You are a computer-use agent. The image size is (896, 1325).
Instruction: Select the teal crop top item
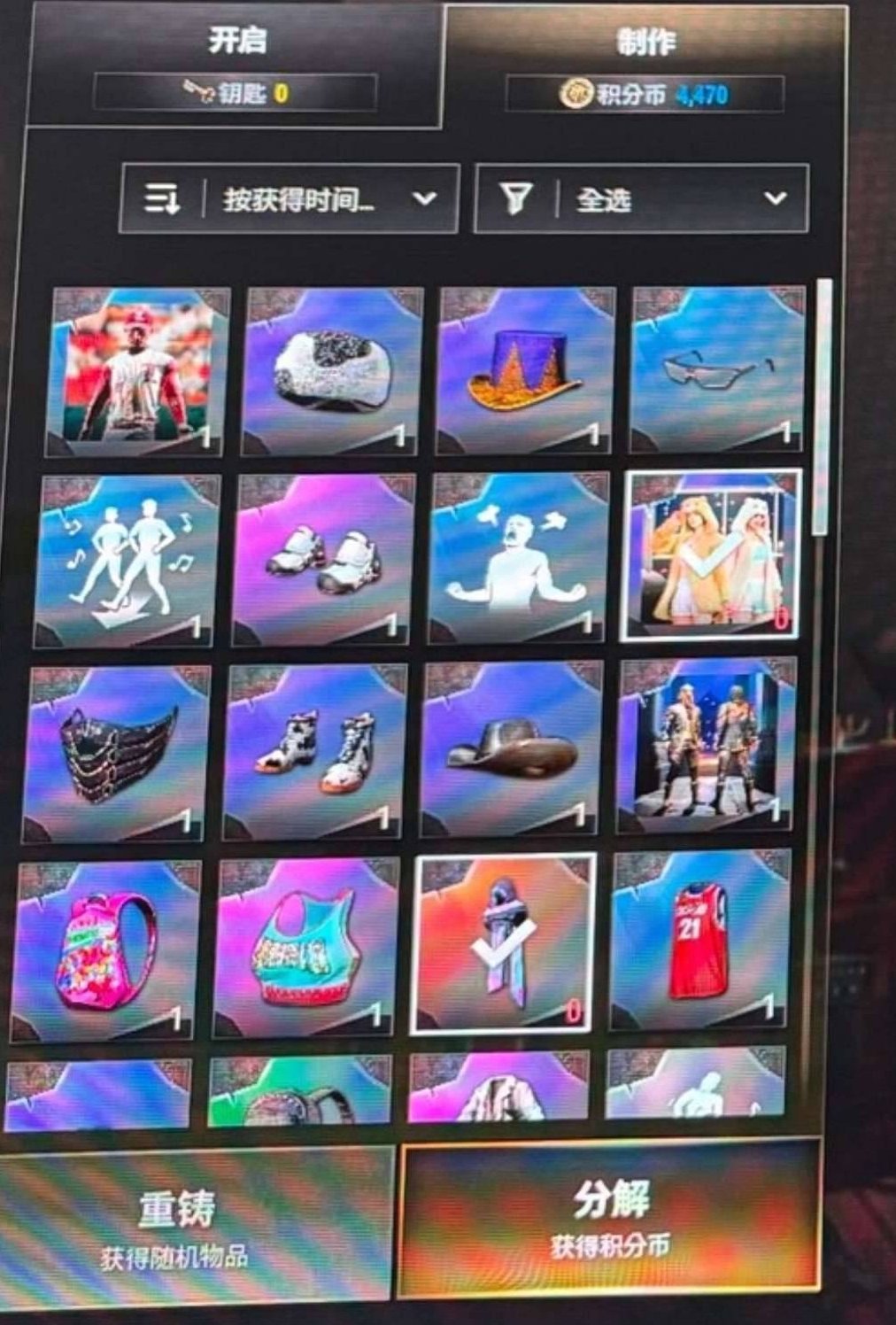(x=304, y=948)
